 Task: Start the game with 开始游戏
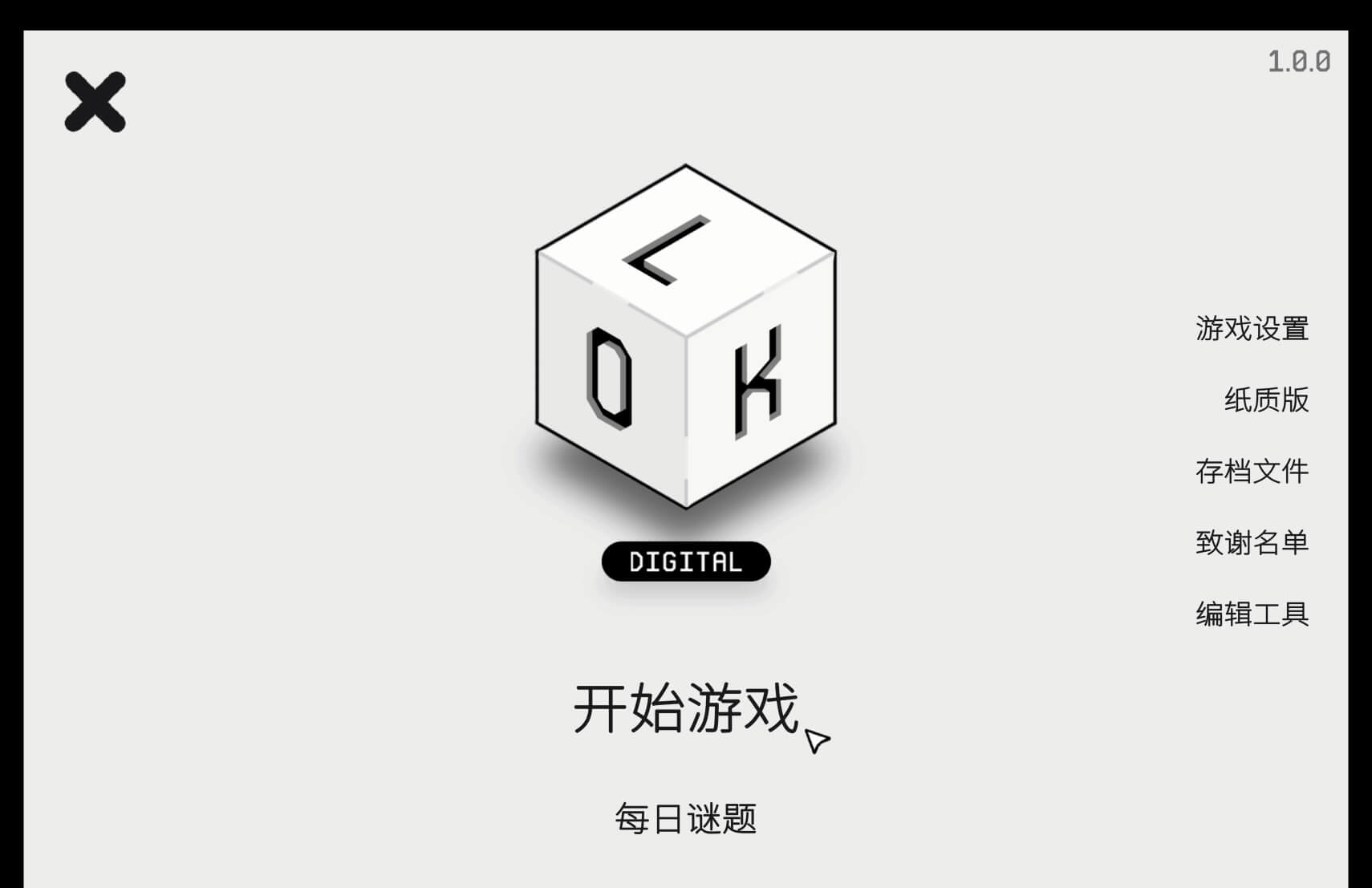pos(686,708)
